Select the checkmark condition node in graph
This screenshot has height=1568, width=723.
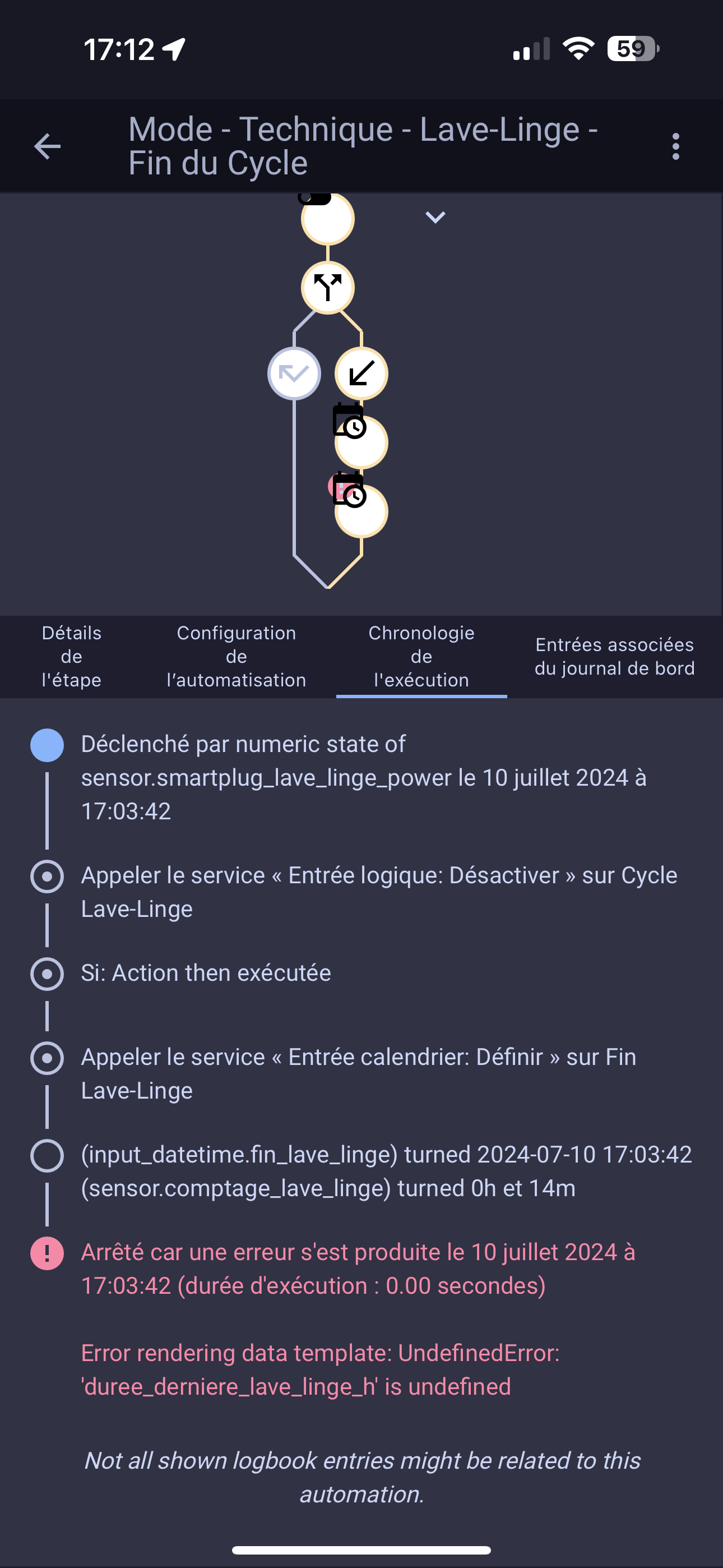click(294, 373)
